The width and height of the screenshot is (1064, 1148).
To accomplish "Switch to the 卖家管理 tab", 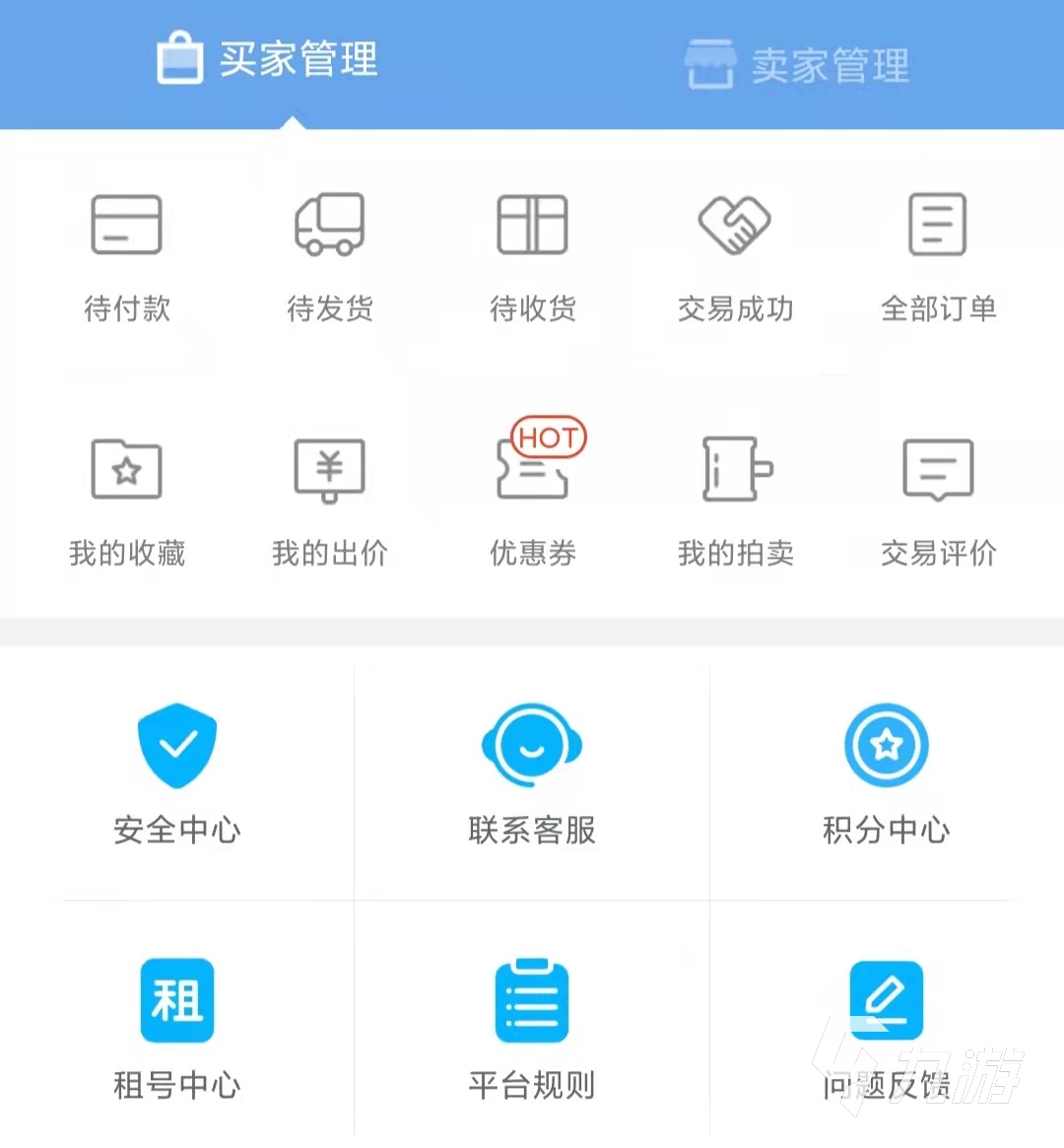I will 798,65.
